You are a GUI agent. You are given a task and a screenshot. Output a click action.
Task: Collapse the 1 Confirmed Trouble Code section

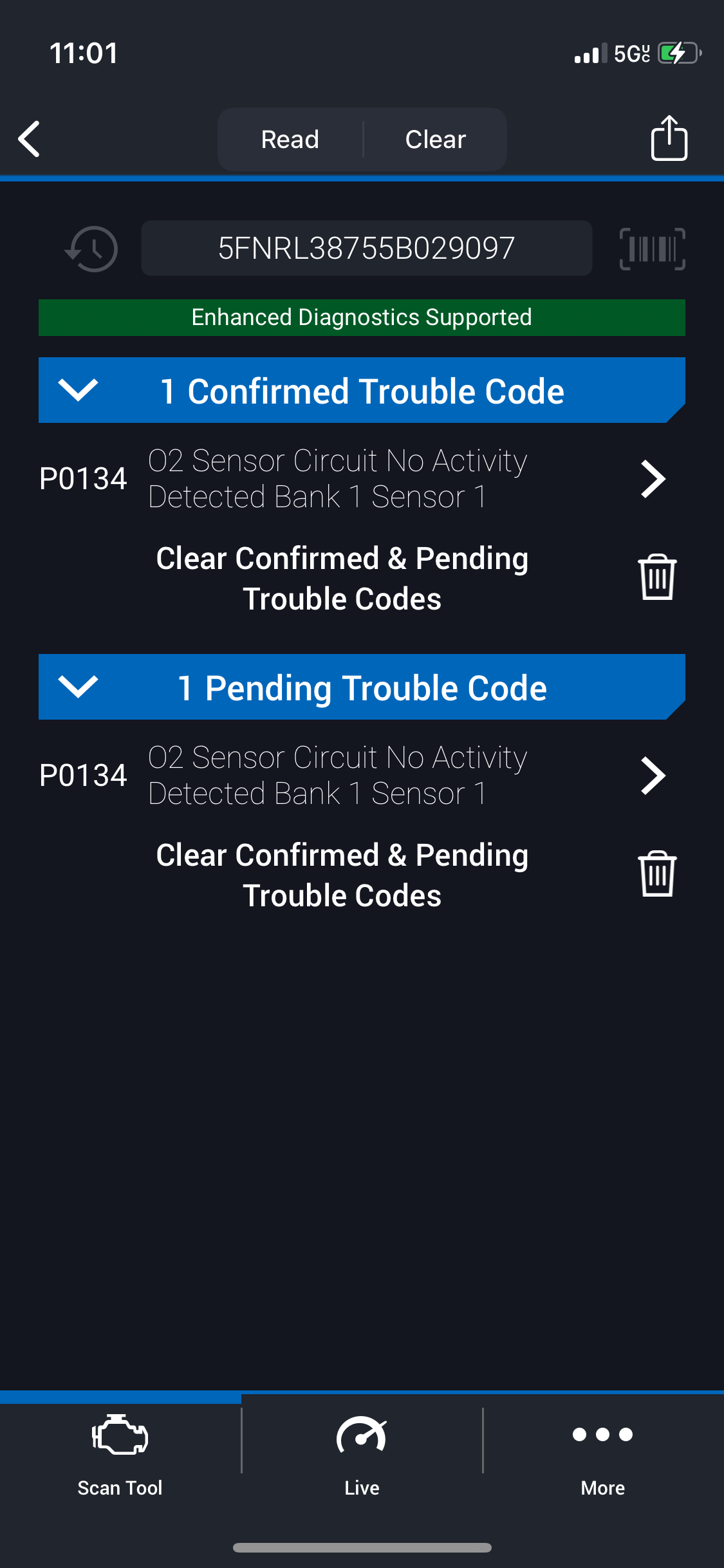point(78,390)
